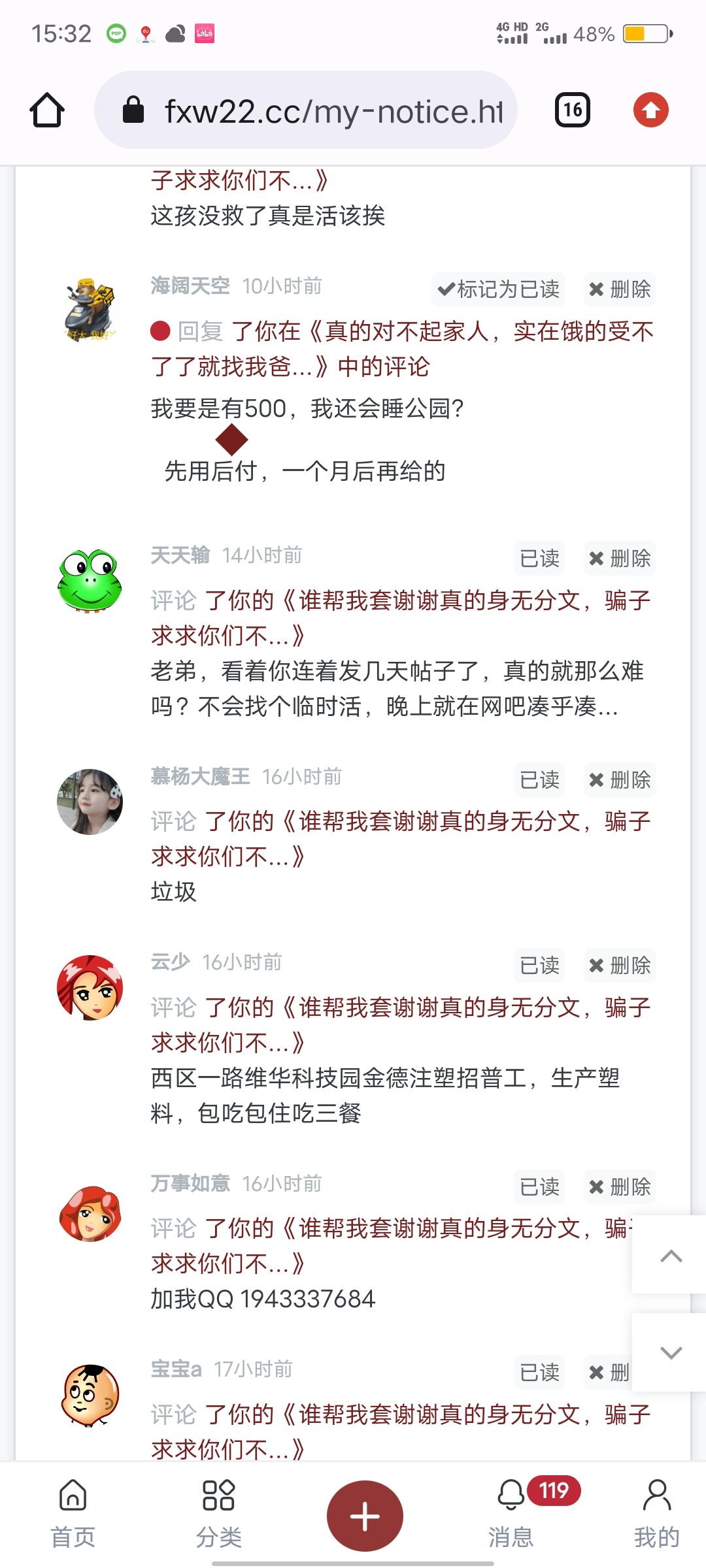Delete the notification from 慕杨大魔王
The width and height of the screenshot is (706, 1568).
620,779
